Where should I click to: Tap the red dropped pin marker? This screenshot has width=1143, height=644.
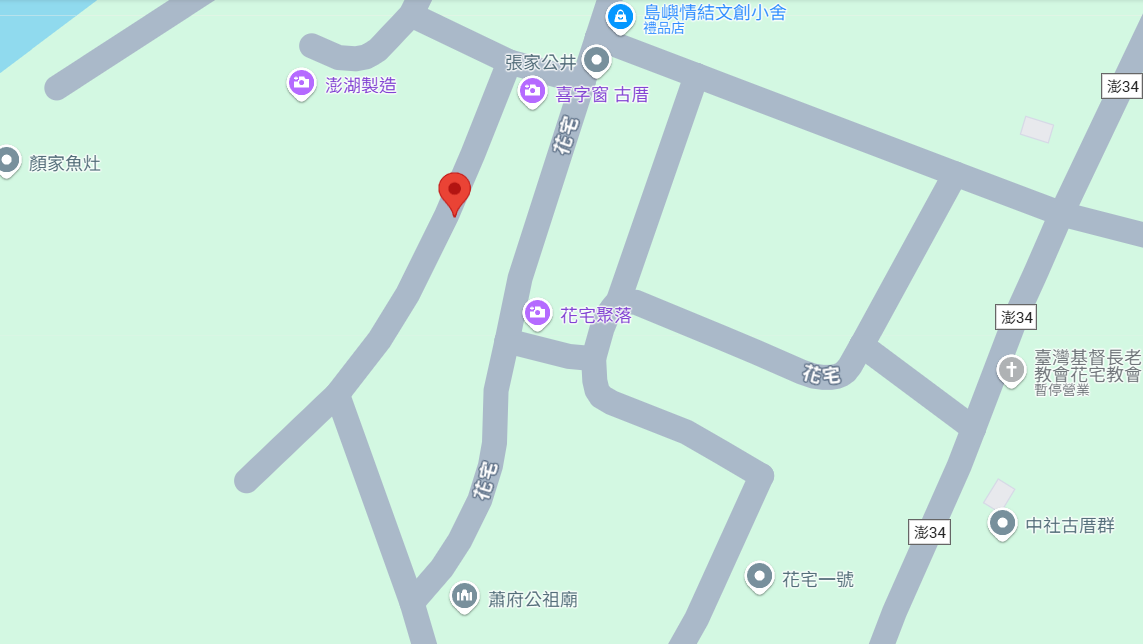pyautogui.click(x=454, y=191)
